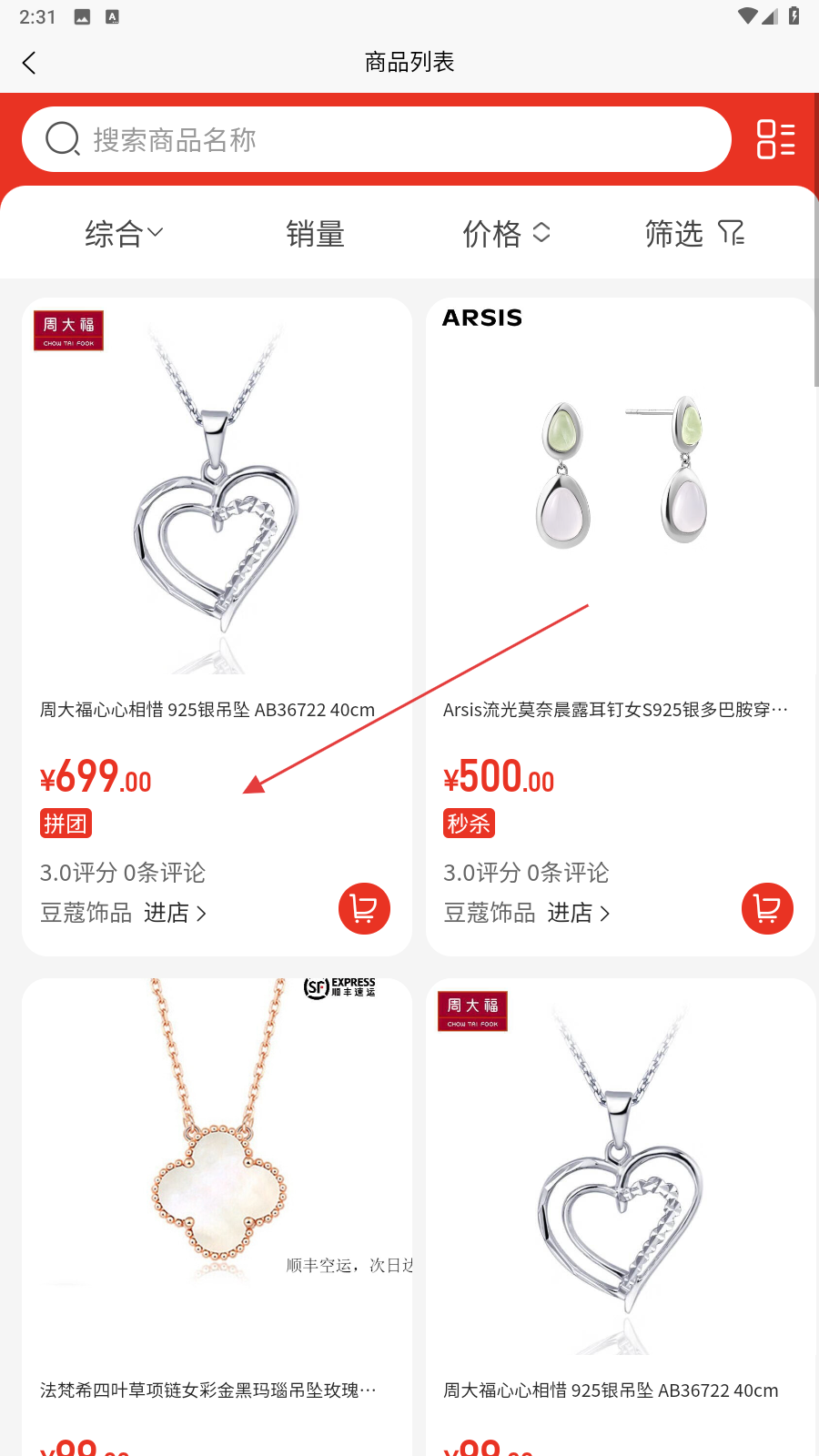Screen dimensions: 819x1456
Task: Expand the 综合 sort dropdown
Action: coord(124,234)
